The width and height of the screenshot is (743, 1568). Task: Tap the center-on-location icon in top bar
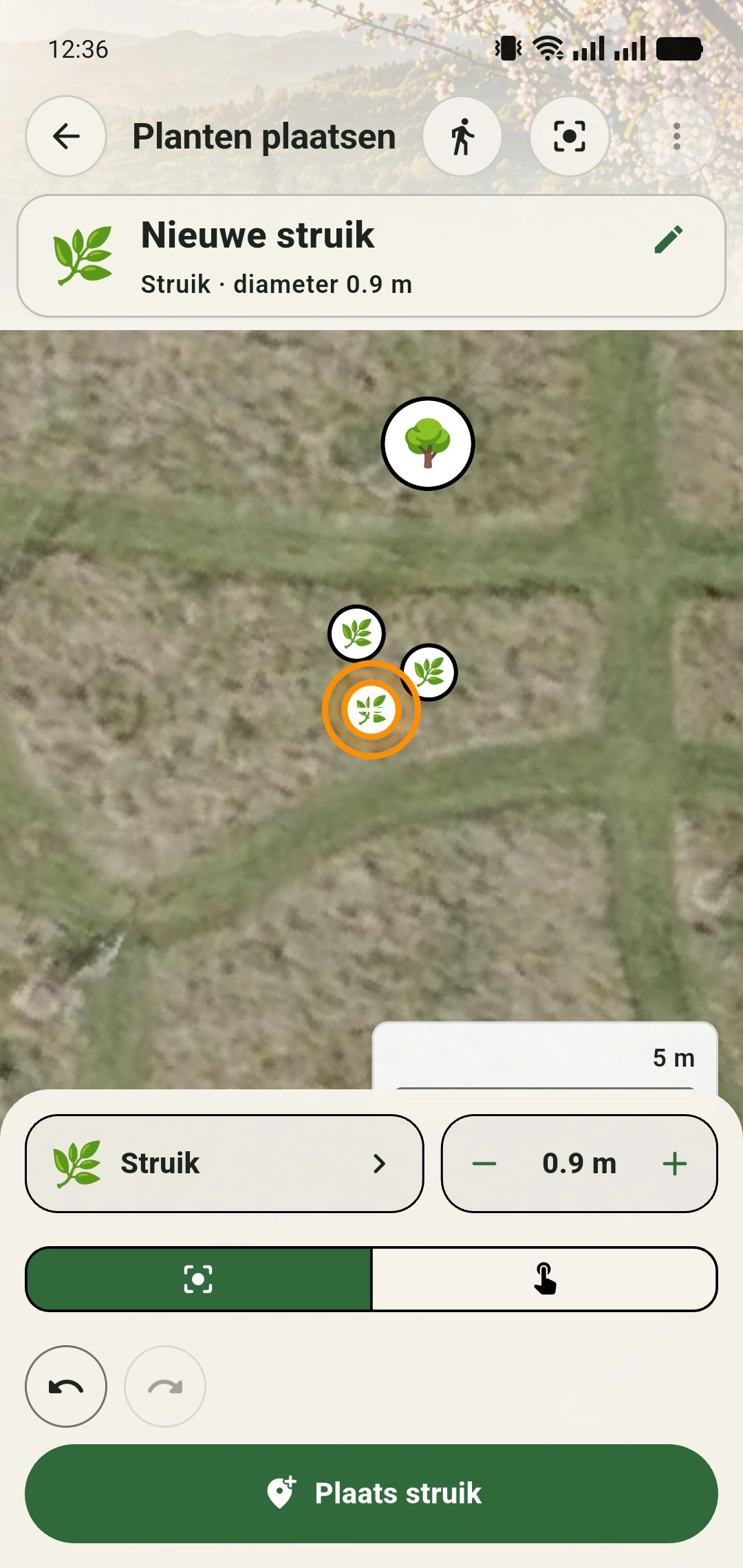570,136
